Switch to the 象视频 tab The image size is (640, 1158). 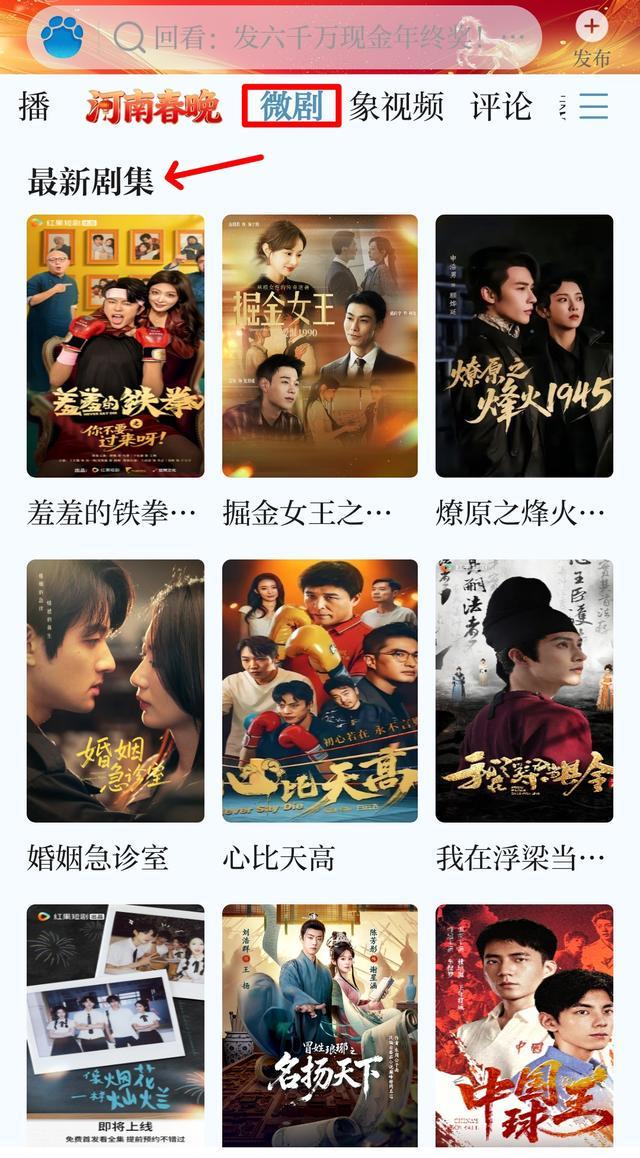tap(396, 106)
